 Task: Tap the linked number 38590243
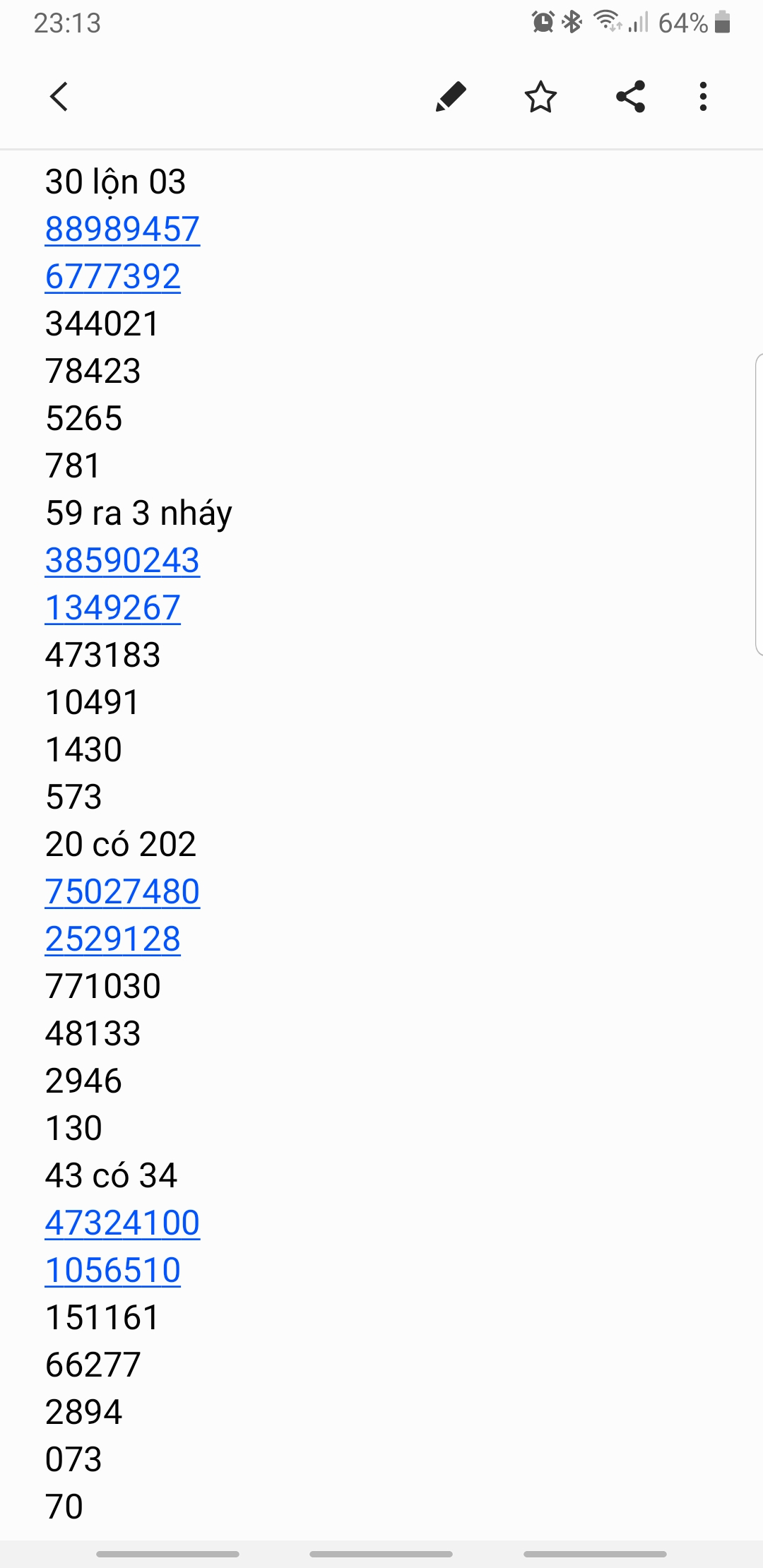coord(122,560)
